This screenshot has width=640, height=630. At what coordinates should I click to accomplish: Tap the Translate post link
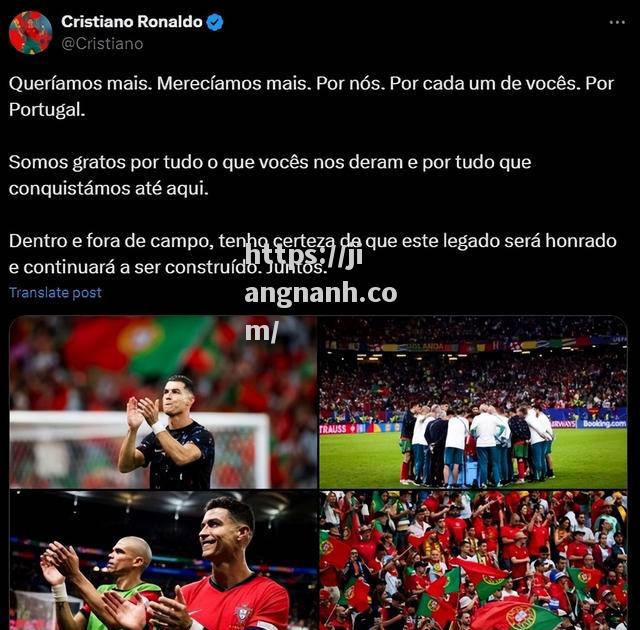tap(55, 293)
